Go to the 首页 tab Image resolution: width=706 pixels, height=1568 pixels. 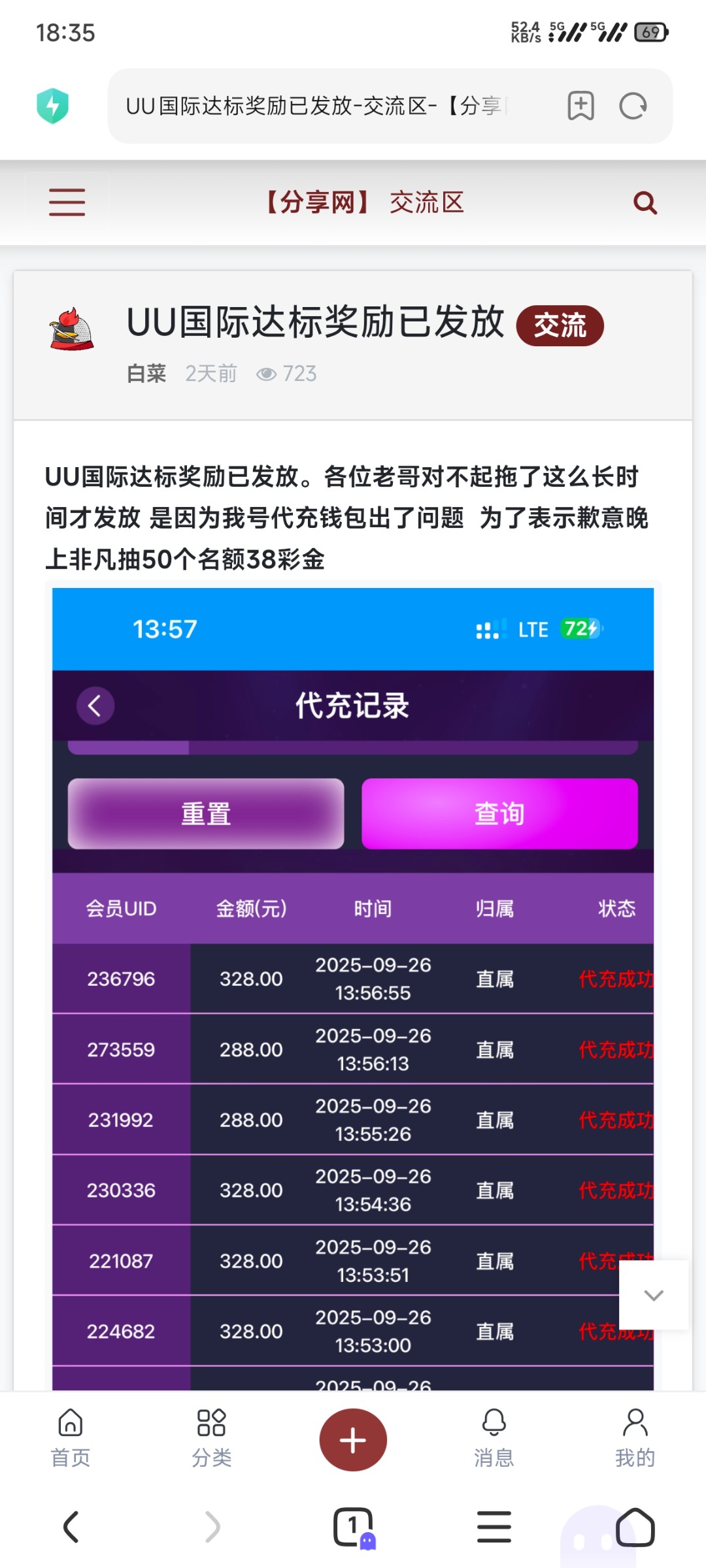pyautogui.click(x=71, y=1439)
